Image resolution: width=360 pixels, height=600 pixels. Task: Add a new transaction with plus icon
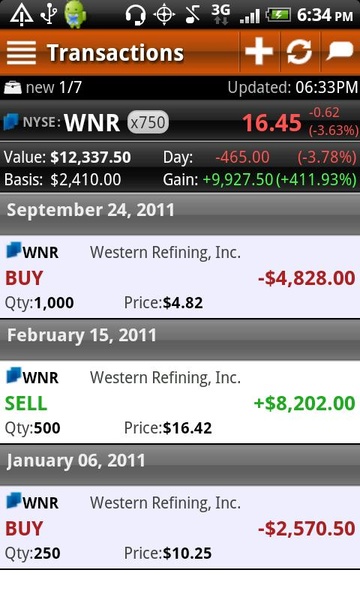[259, 52]
